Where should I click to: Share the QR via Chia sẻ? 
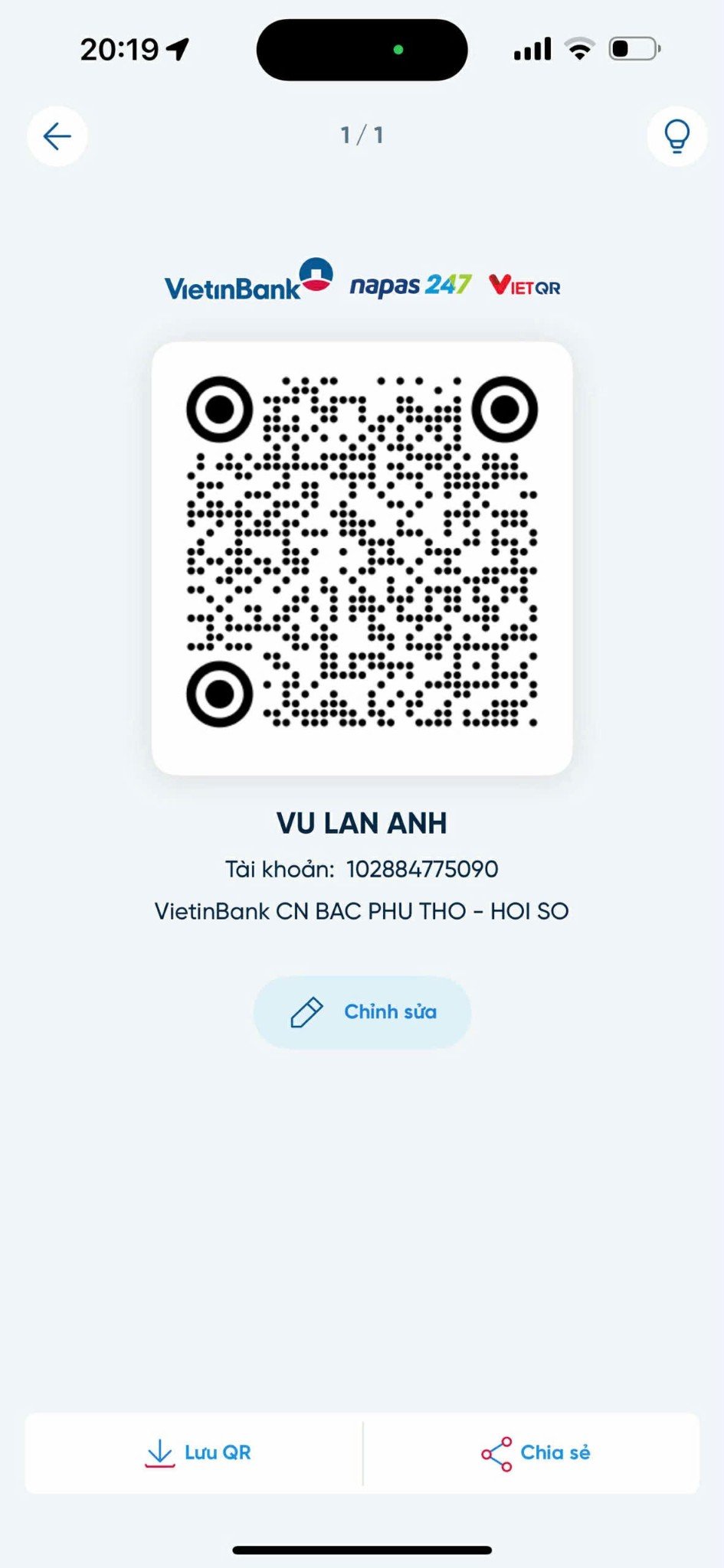(536, 1452)
